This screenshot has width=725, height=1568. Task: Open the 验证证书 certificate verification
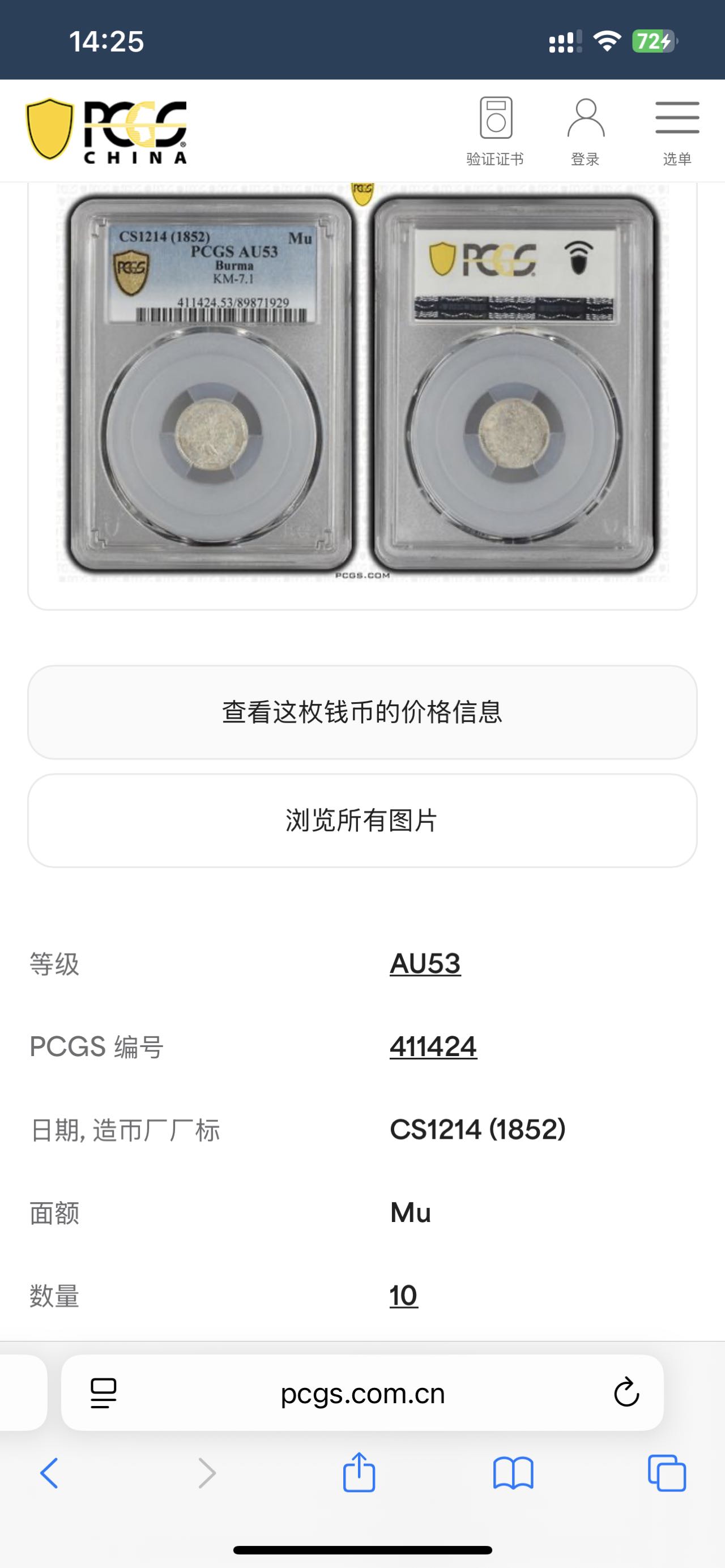pyautogui.click(x=495, y=130)
